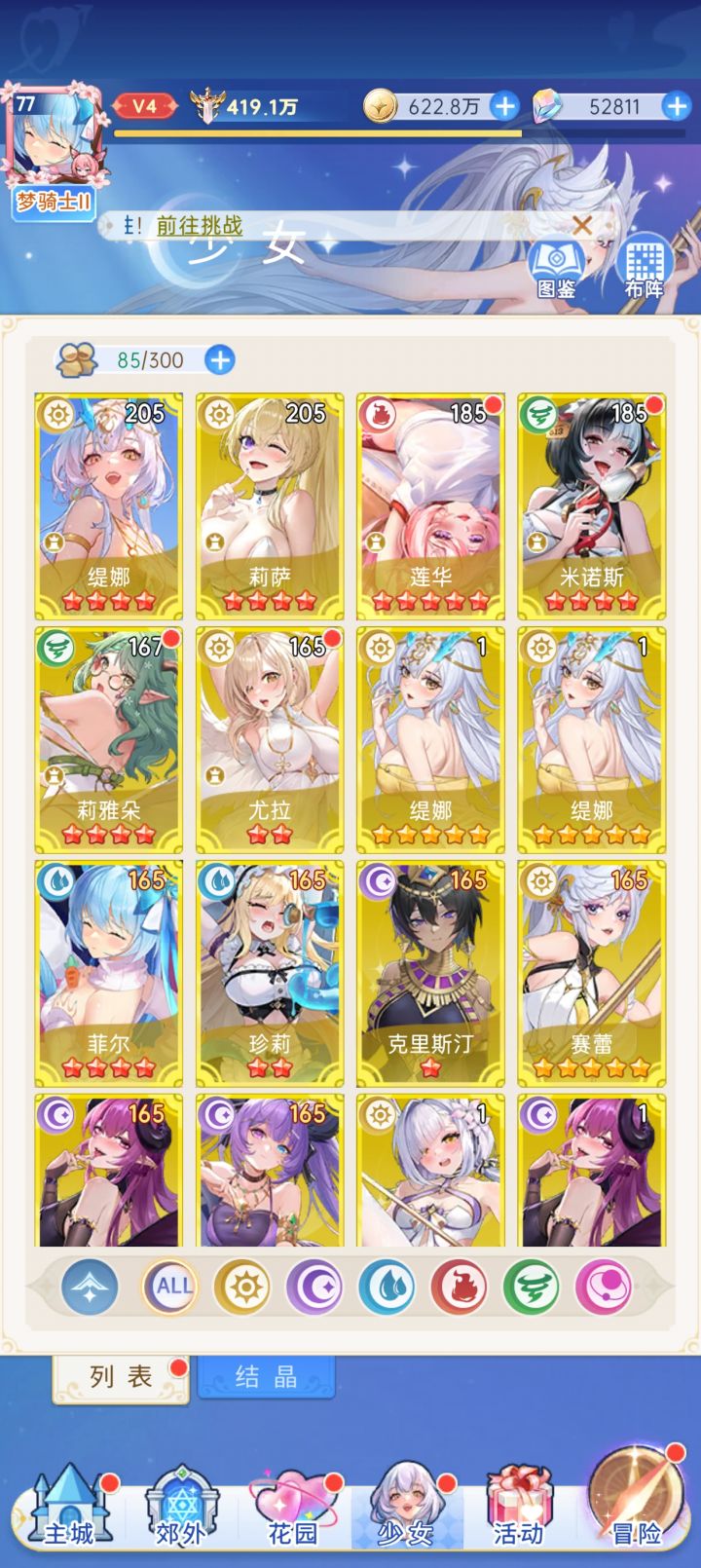This screenshot has width=701, height=1568.
Task: Open the 莲华 character card
Action: pyautogui.click(x=430, y=506)
